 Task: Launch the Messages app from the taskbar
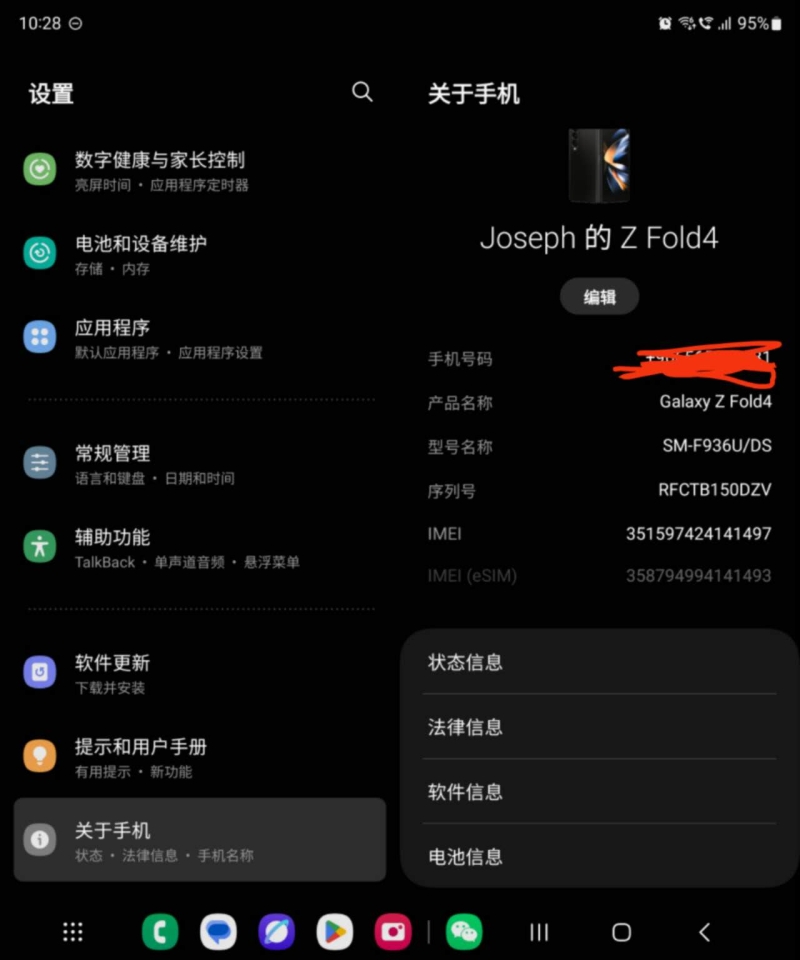coord(218,932)
